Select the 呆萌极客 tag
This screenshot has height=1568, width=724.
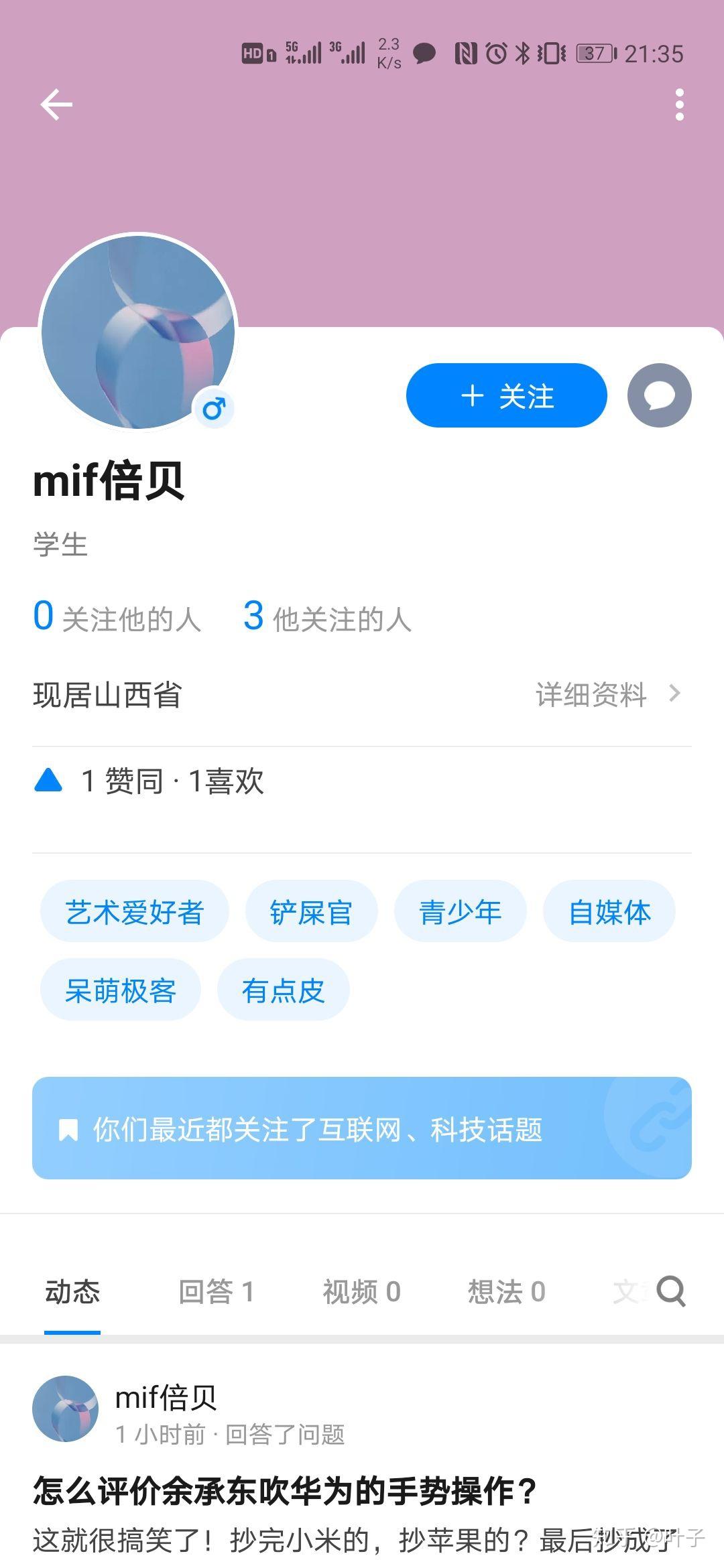point(121,990)
